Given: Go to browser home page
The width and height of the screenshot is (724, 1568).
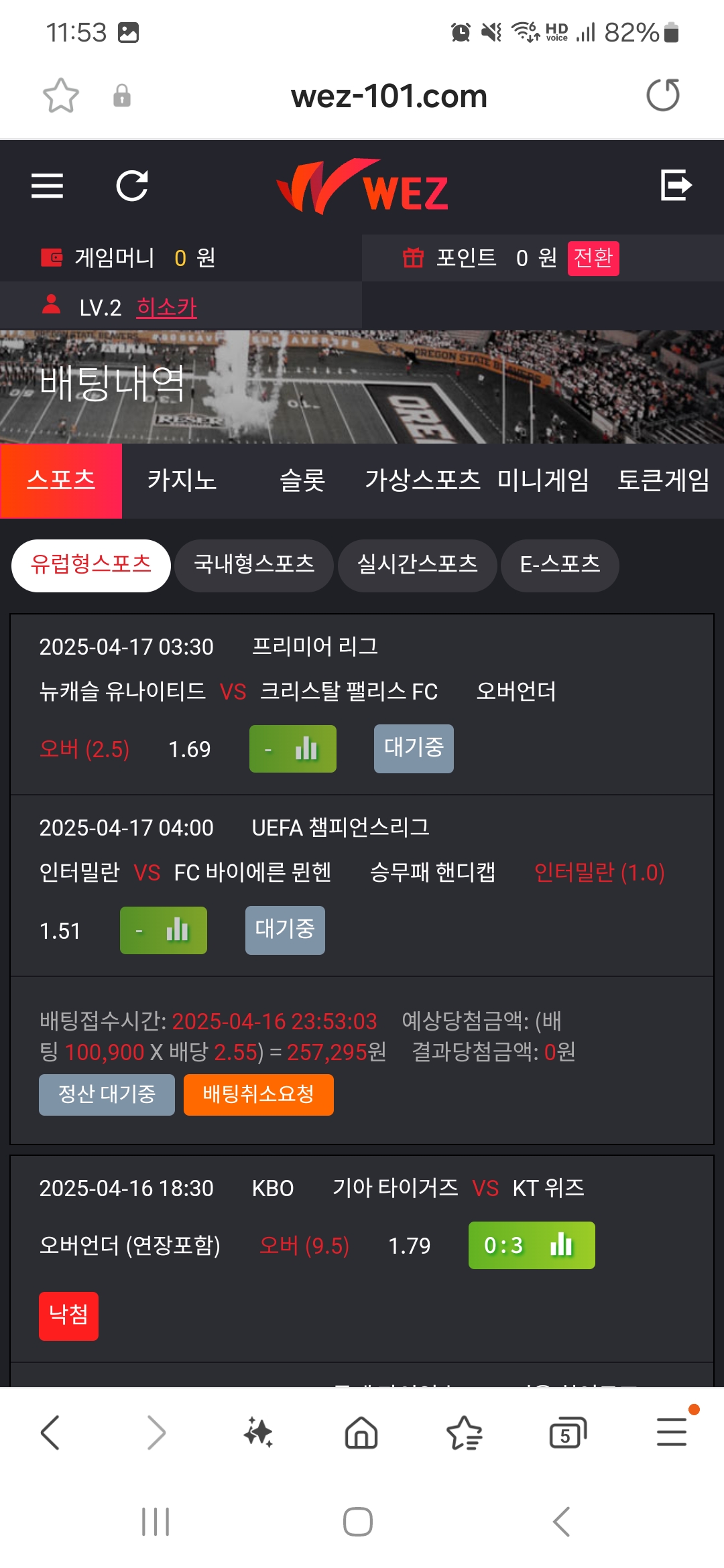Looking at the screenshot, I should [361, 1433].
